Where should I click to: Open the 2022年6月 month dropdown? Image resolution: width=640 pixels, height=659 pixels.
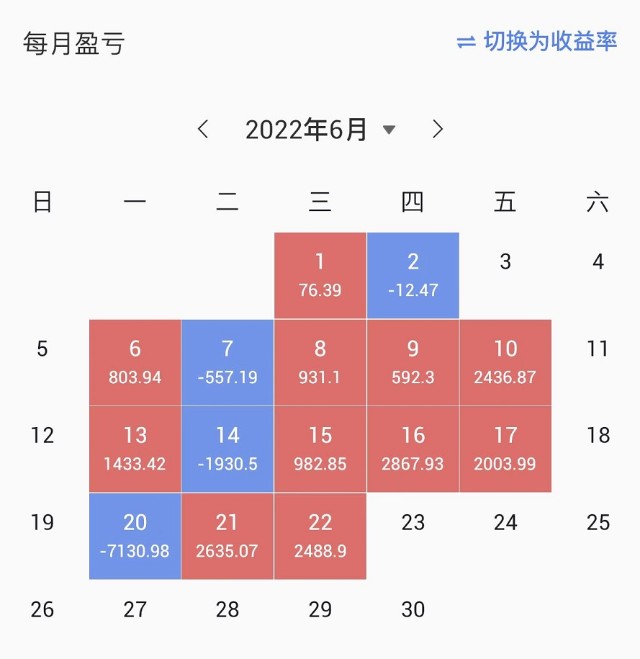pos(320,129)
